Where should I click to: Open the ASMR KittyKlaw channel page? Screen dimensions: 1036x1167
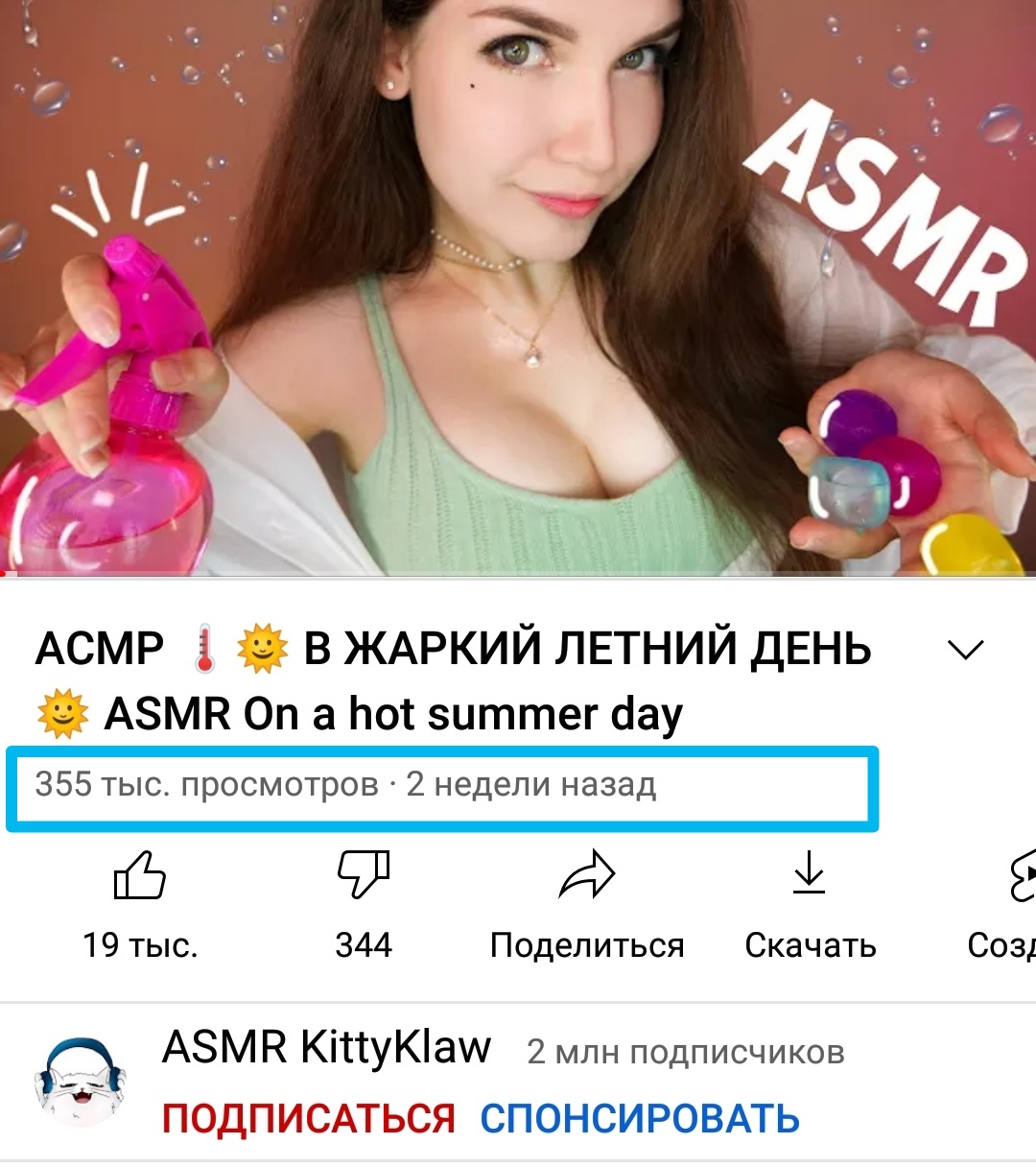[326, 1047]
